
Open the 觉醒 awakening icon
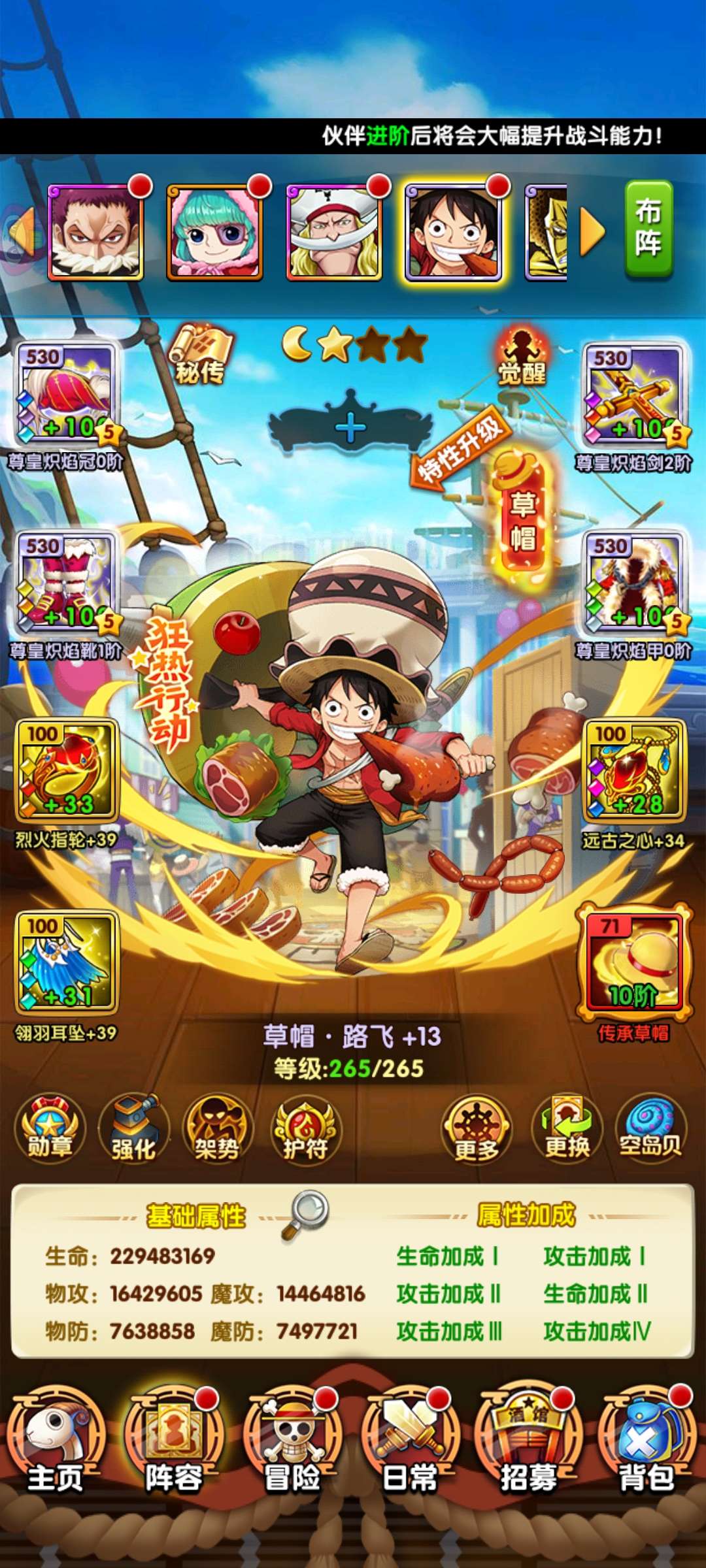(x=521, y=355)
